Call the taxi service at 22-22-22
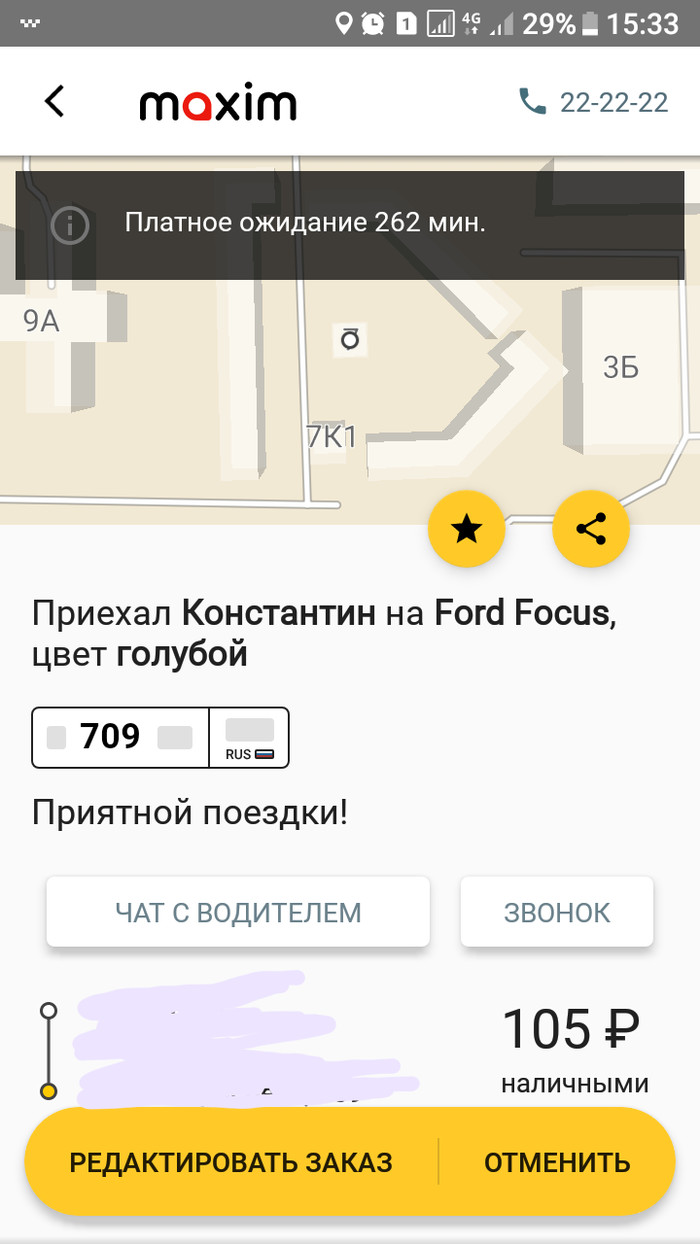Image resolution: width=700 pixels, height=1244 pixels. tap(594, 102)
